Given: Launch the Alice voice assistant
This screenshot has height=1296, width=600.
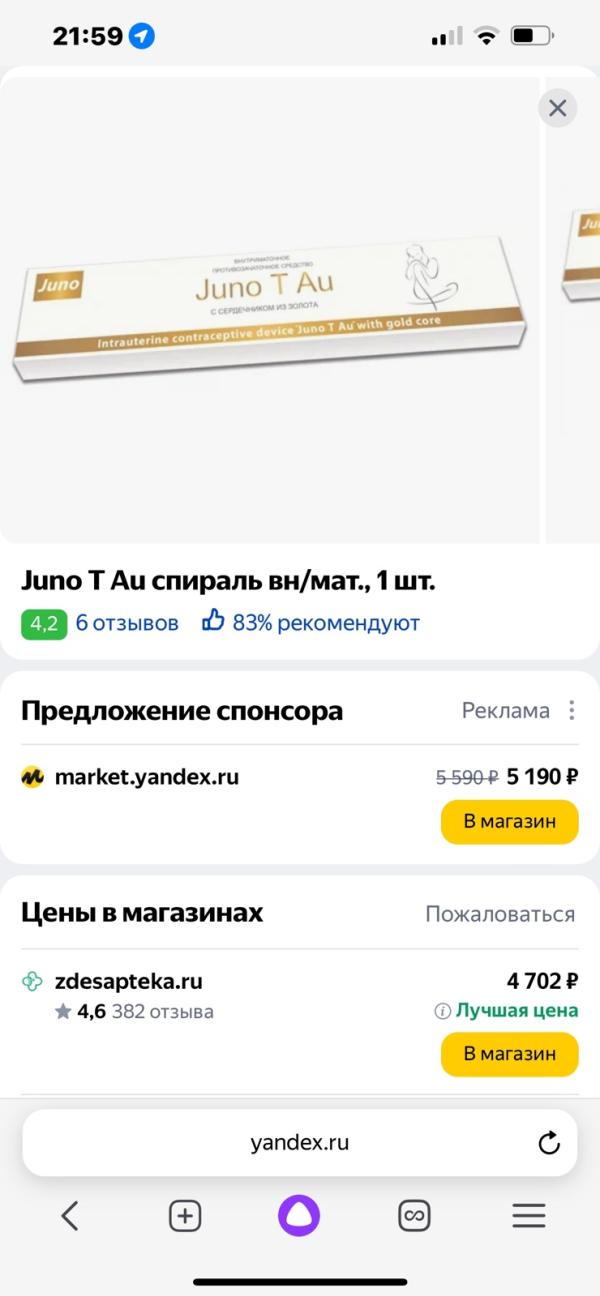Looking at the screenshot, I should [x=300, y=1215].
